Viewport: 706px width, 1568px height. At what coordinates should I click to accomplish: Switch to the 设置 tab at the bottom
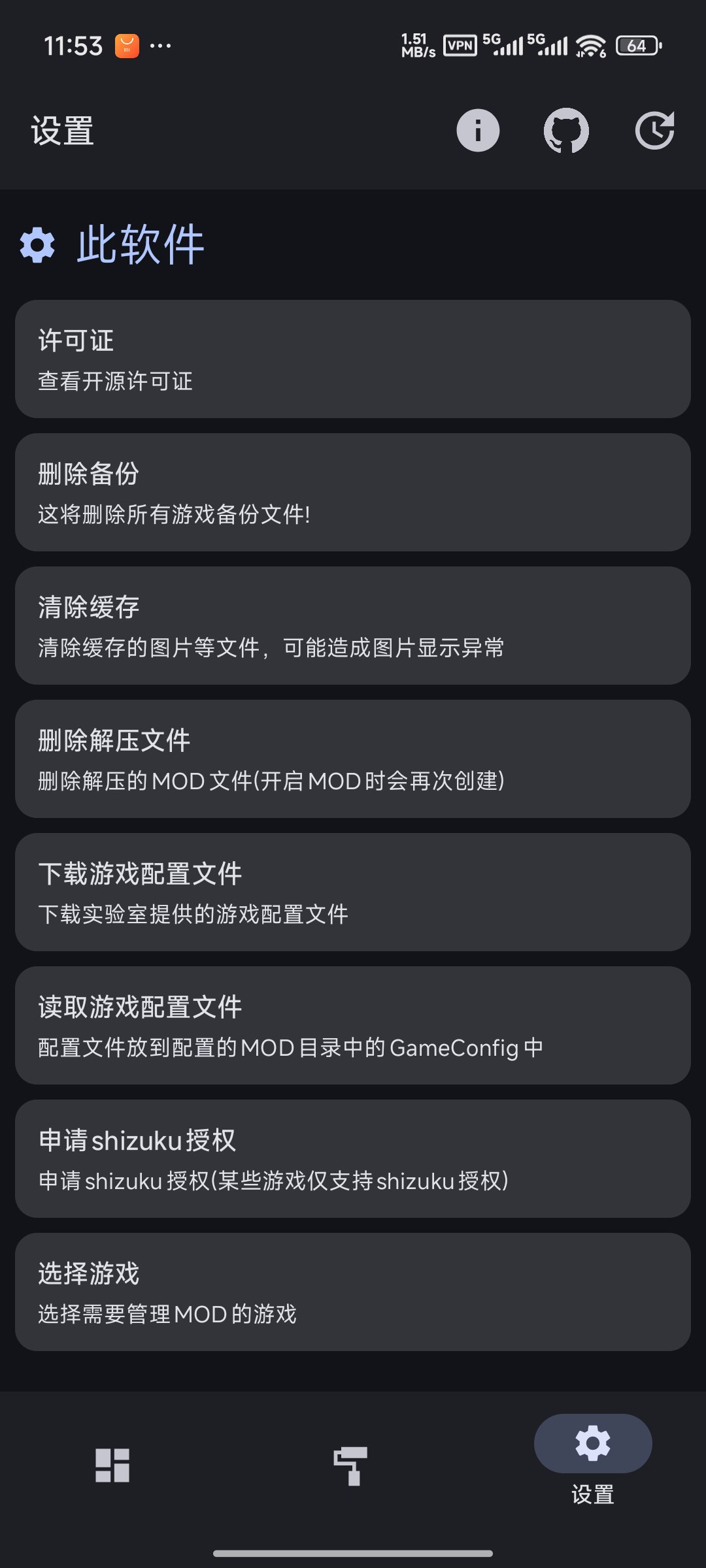(x=592, y=1463)
